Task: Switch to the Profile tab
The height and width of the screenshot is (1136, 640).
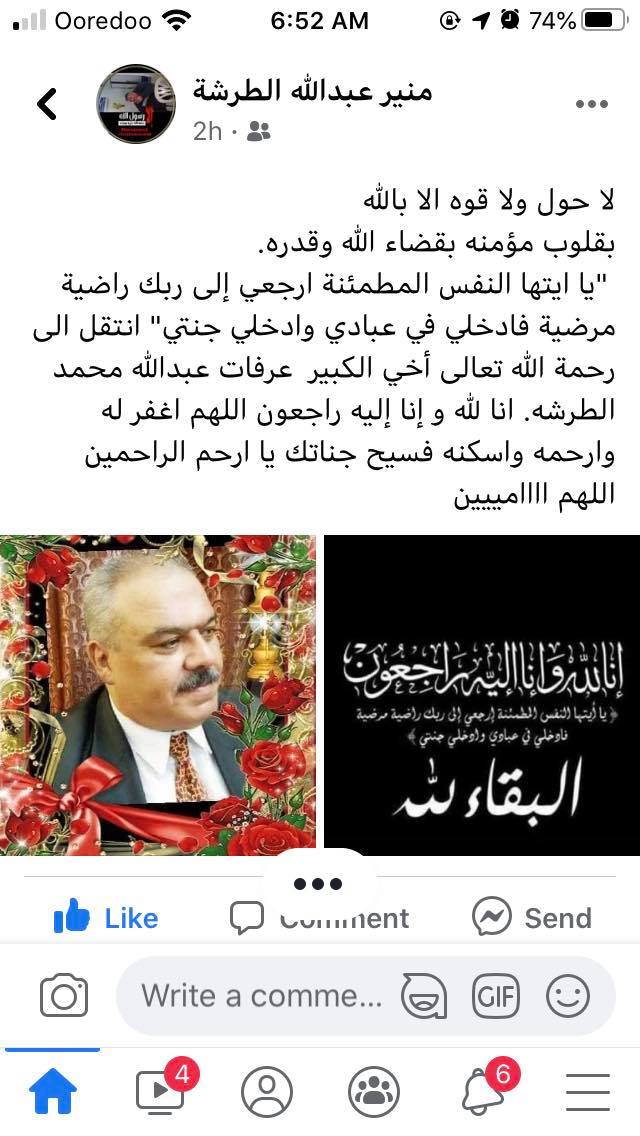Action: (267, 1091)
